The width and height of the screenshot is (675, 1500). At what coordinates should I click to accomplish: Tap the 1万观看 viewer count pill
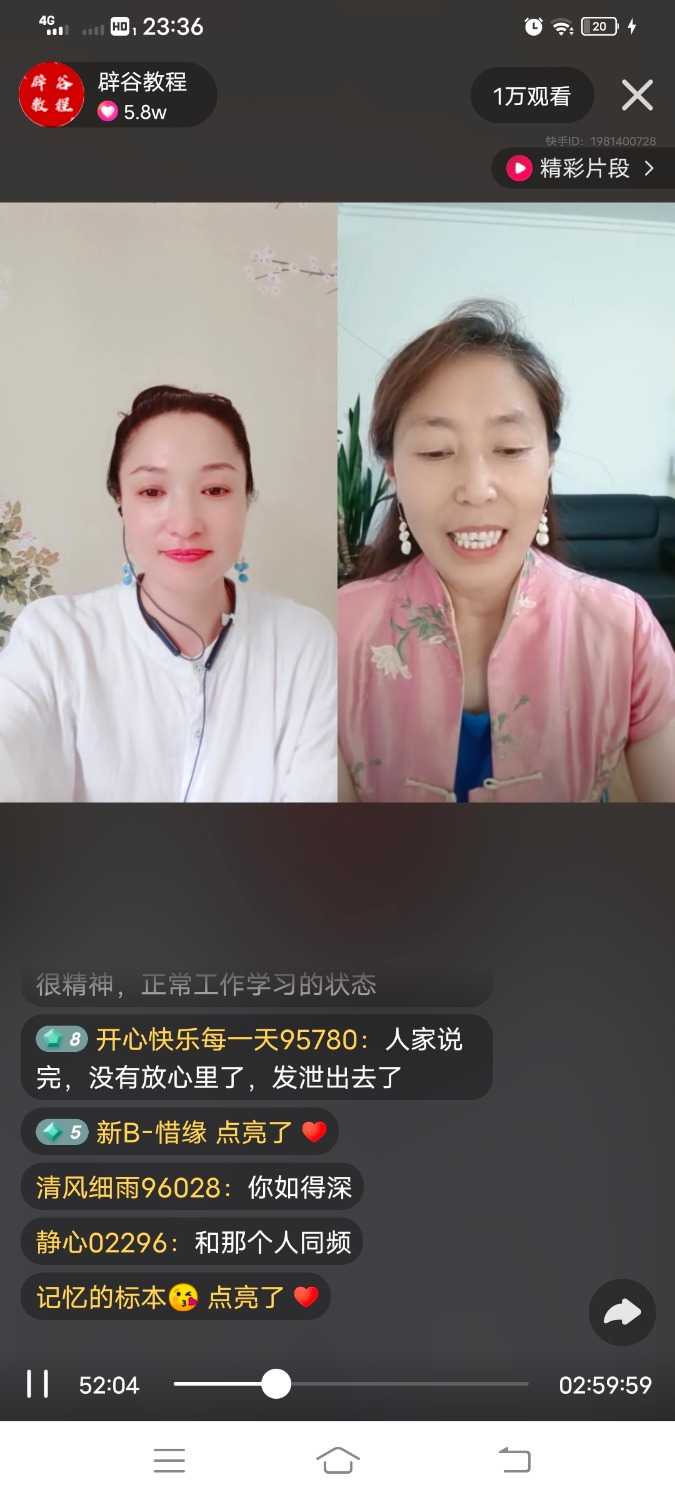point(532,96)
